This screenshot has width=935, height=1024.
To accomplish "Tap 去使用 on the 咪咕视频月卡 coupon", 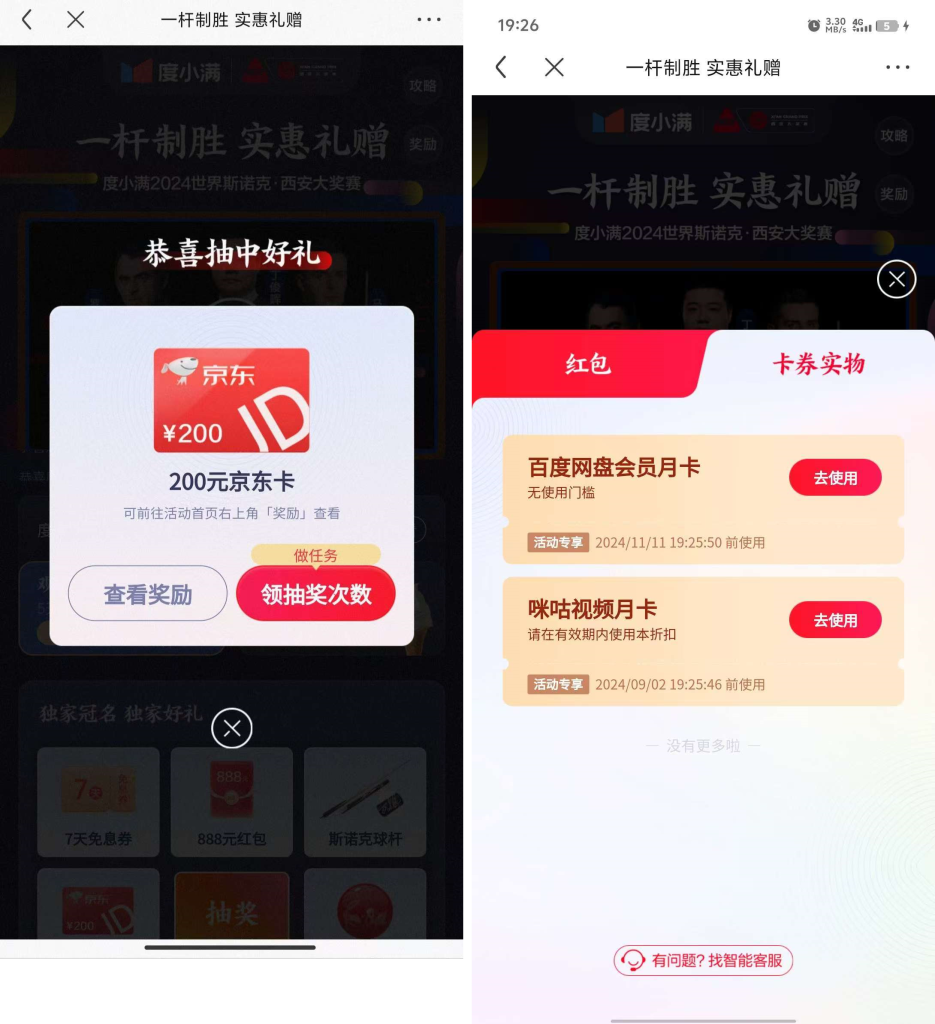I will (x=835, y=620).
